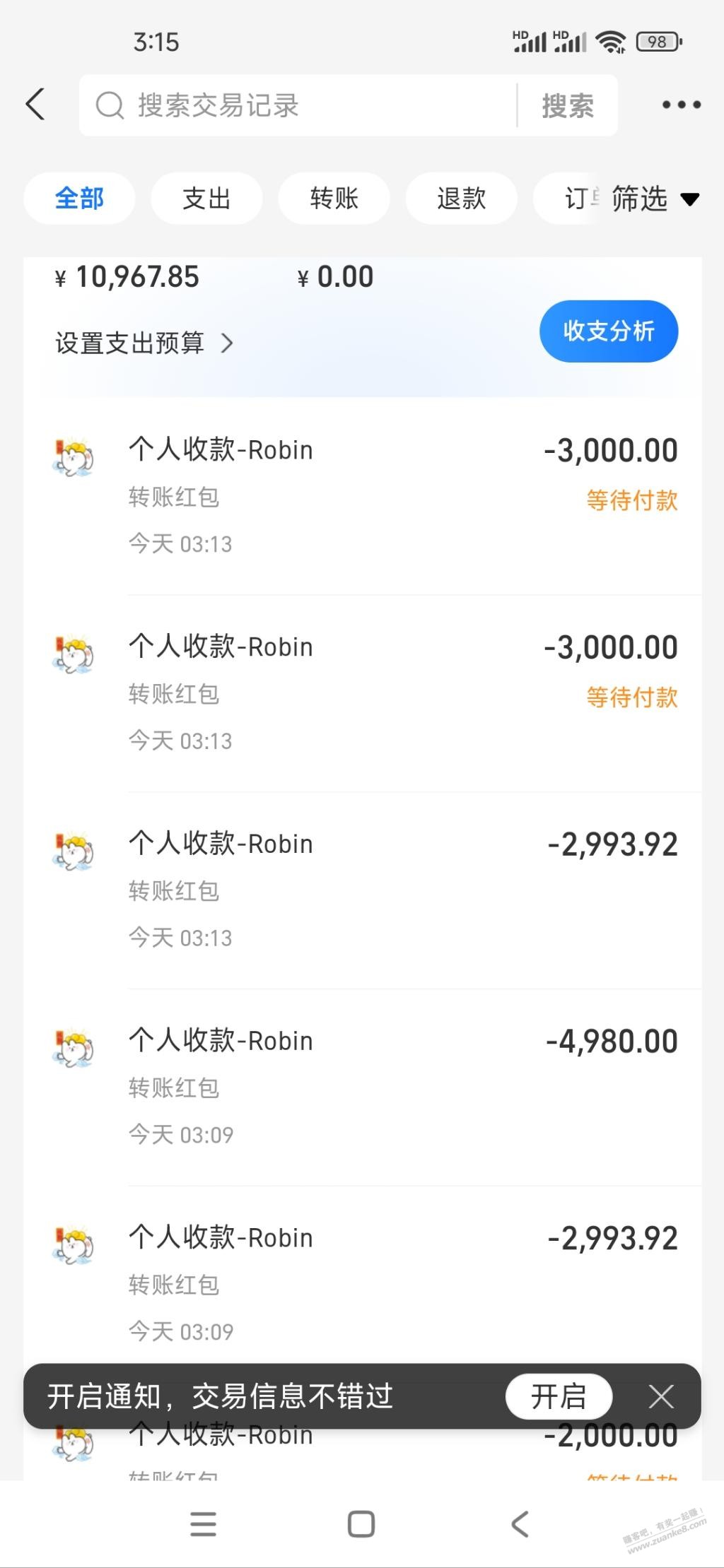
Task: Tap the 搜索 button
Action: click(x=567, y=106)
